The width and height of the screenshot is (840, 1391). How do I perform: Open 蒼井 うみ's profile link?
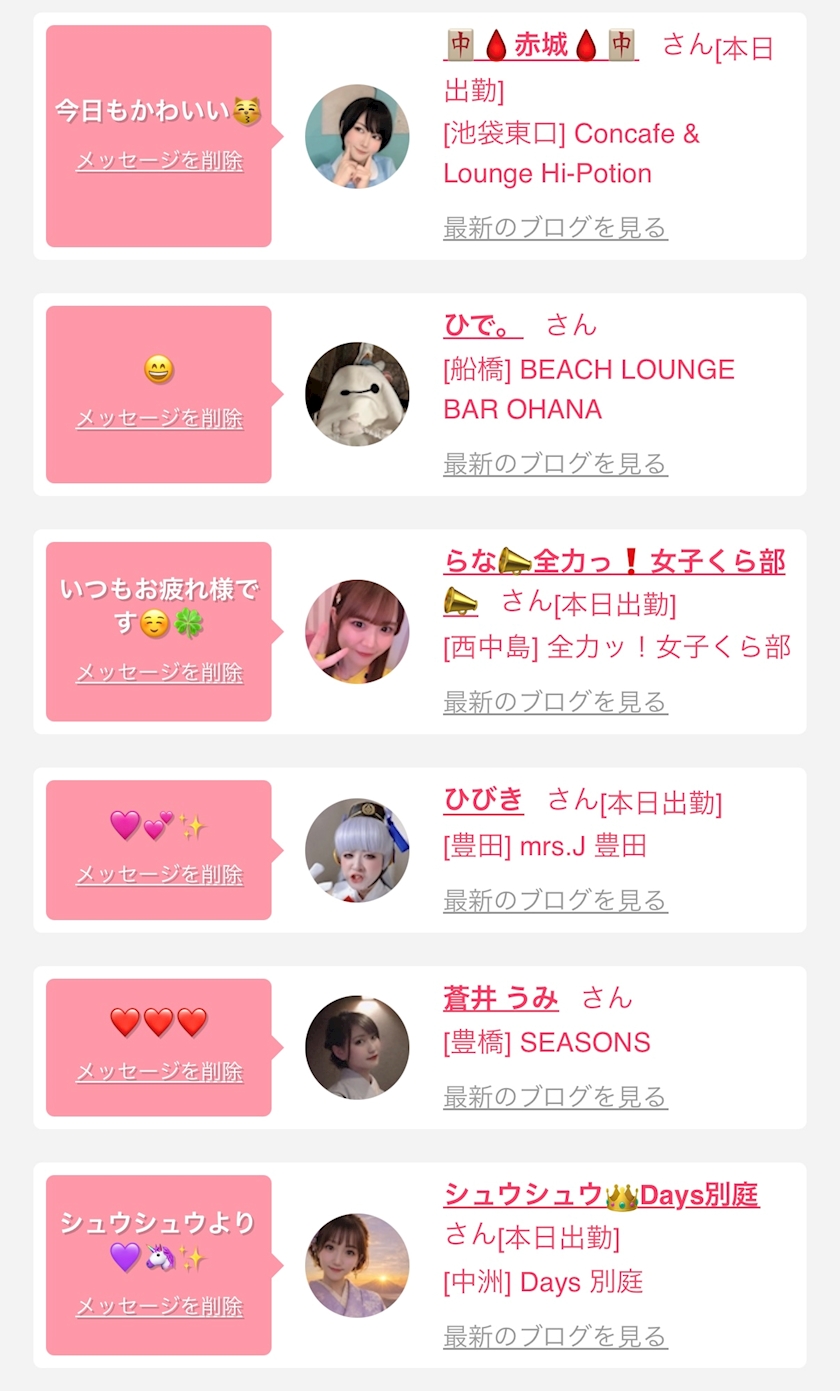(x=500, y=998)
